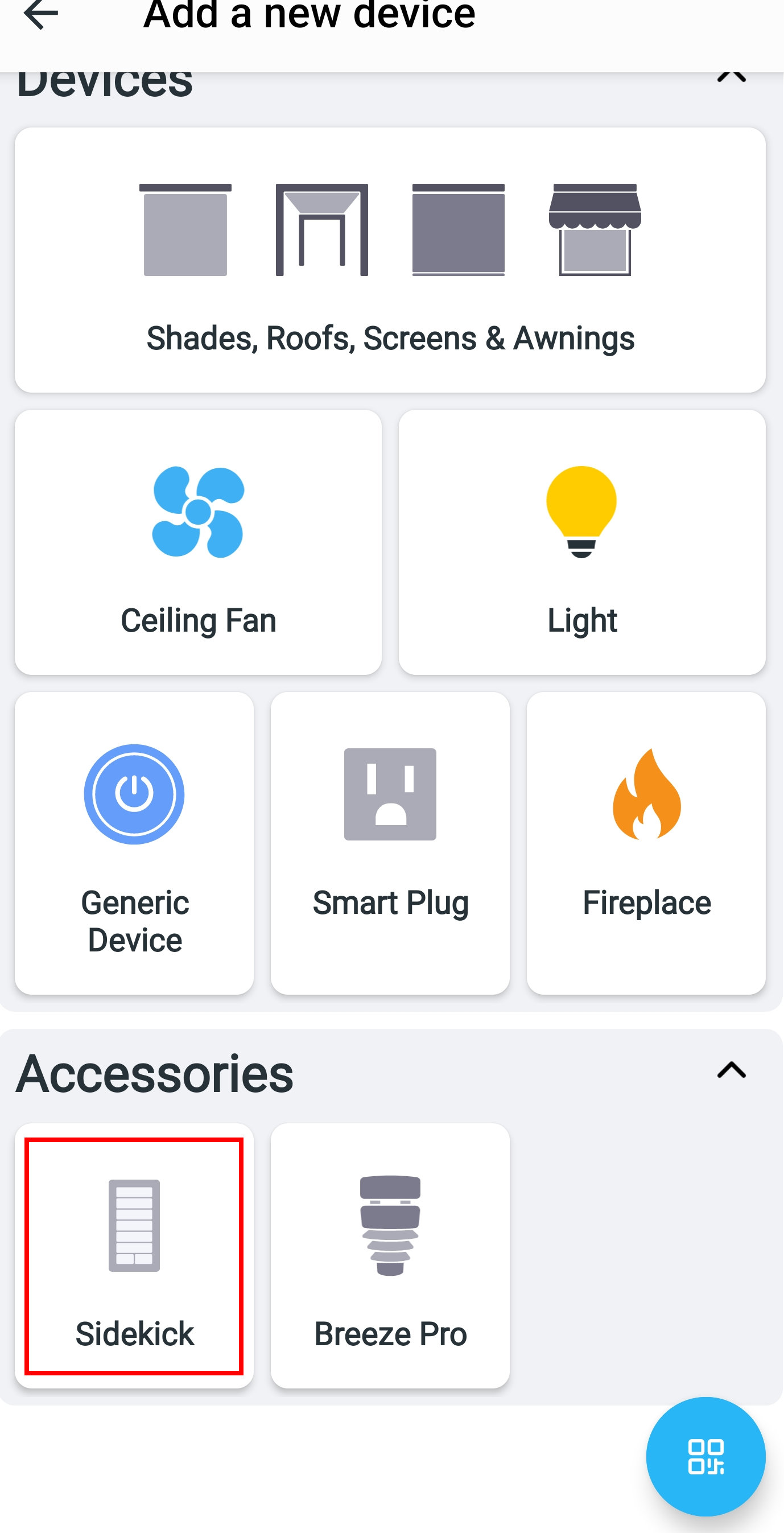The image size is (784, 1533).
Task: Select the Smart Plug card
Action: (390, 843)
